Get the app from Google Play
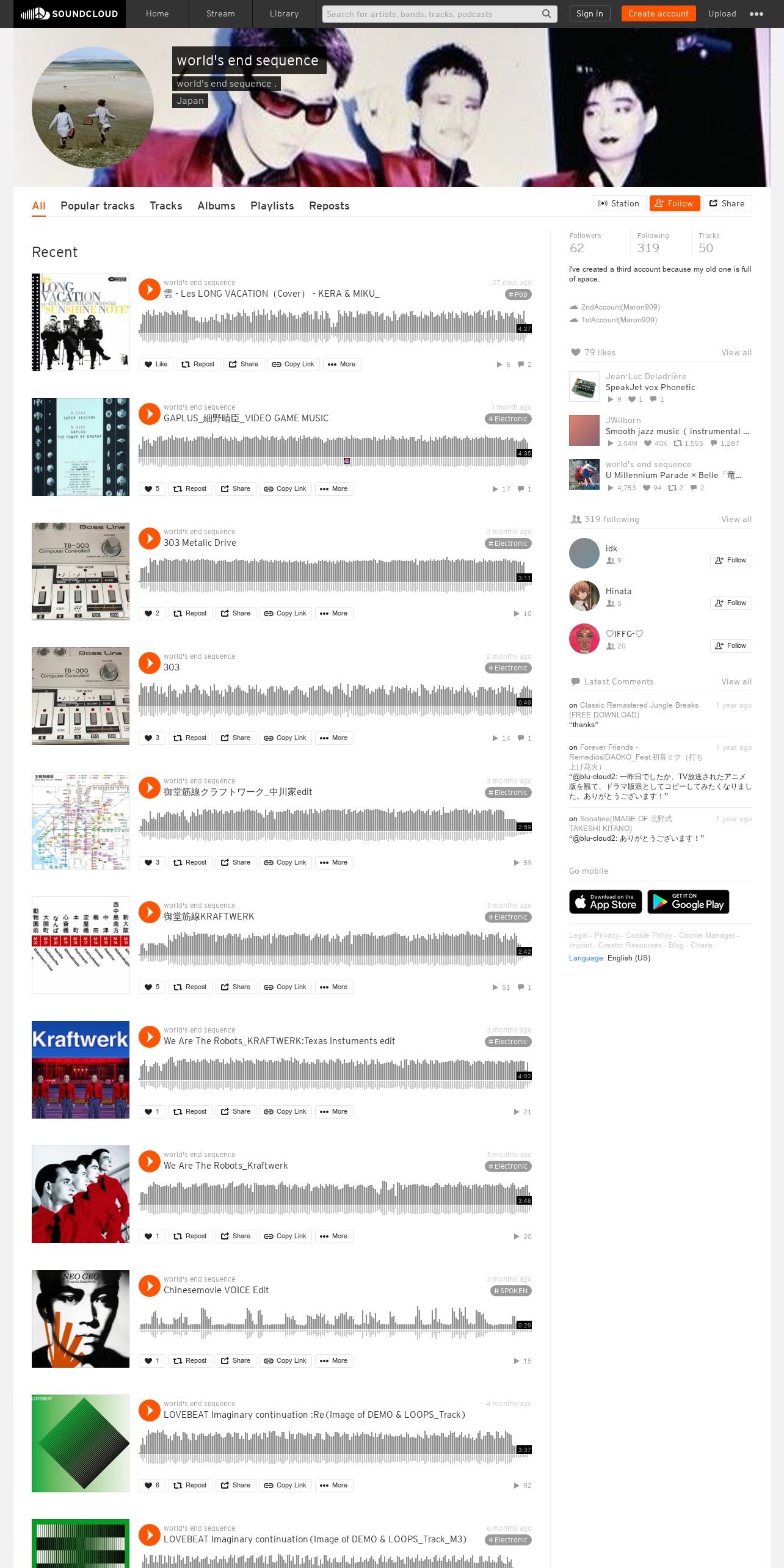The width and height of the screenshot is (784, 1568). (x=688, y=902)
